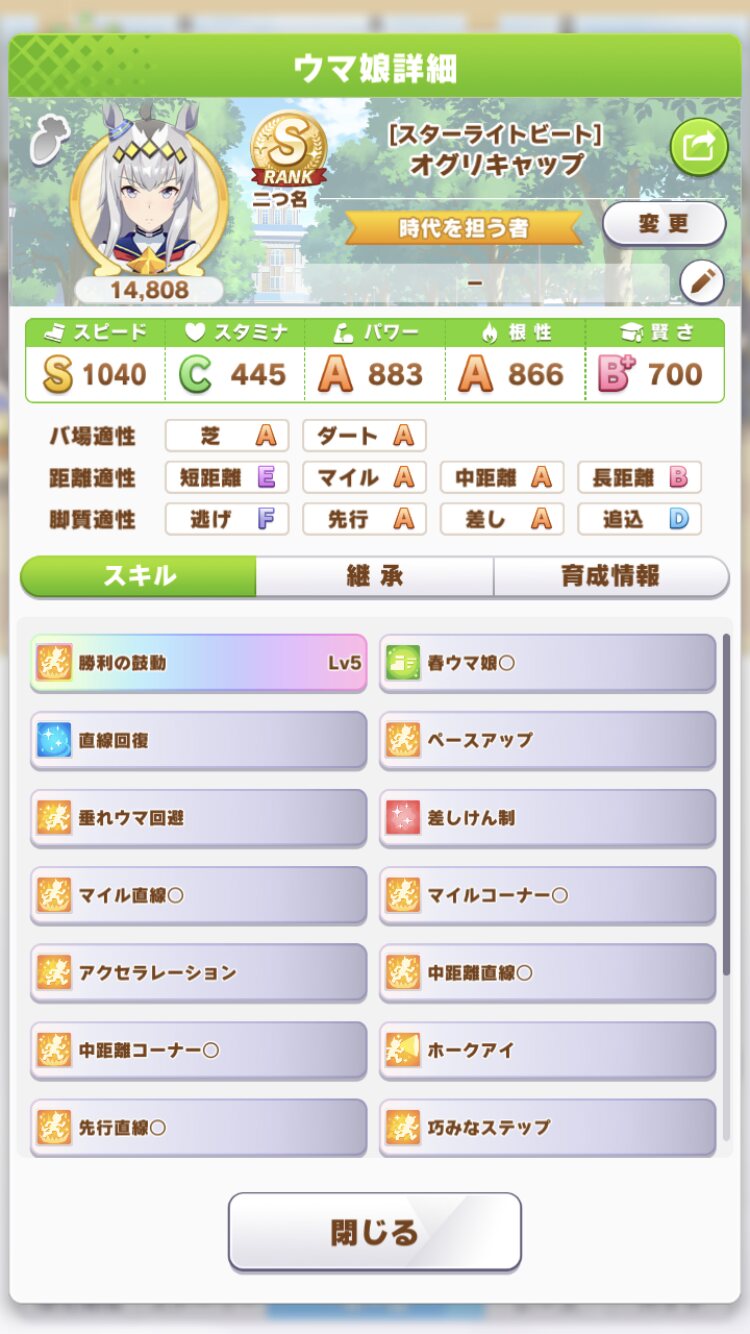Check the ペースアップ skill

547,740
